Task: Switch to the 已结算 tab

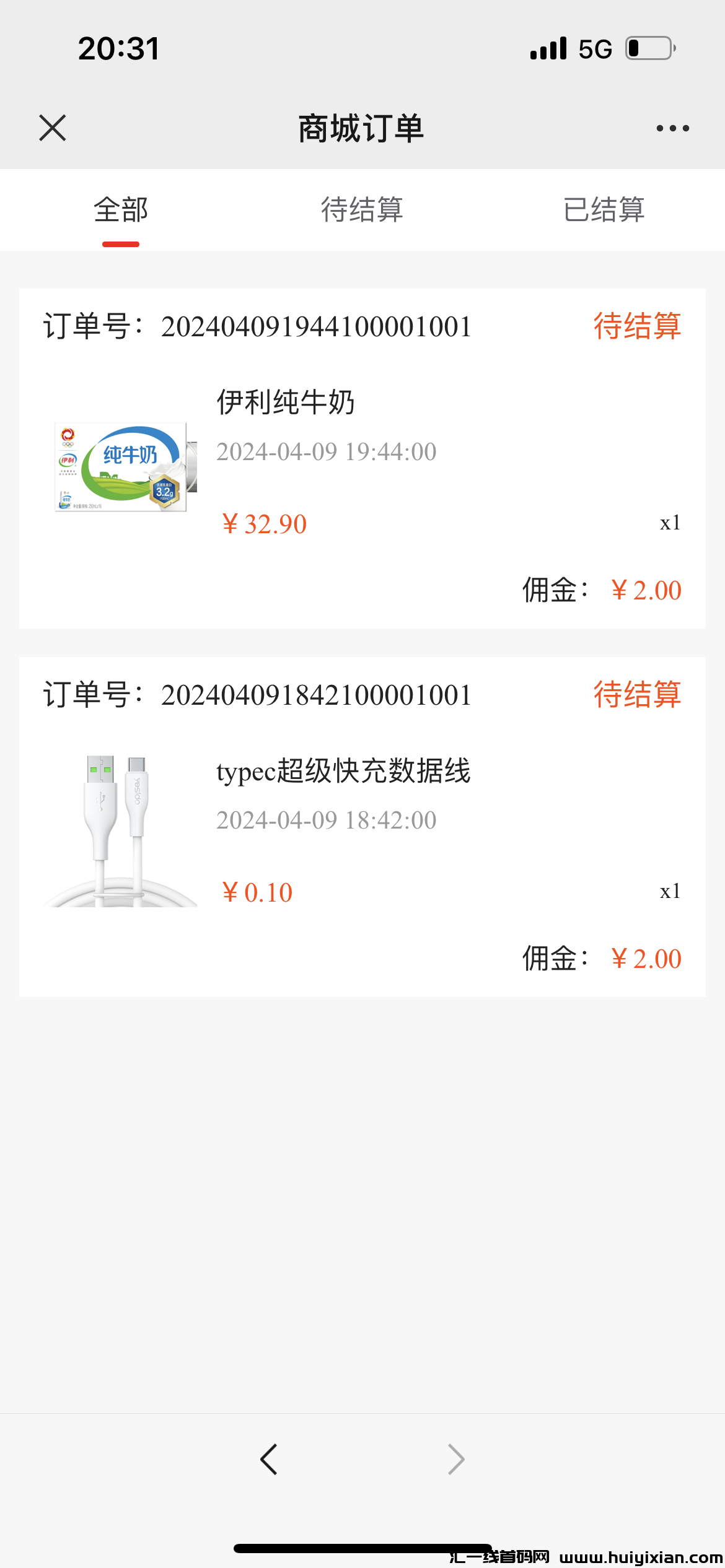Action: (x=605, y=210)
